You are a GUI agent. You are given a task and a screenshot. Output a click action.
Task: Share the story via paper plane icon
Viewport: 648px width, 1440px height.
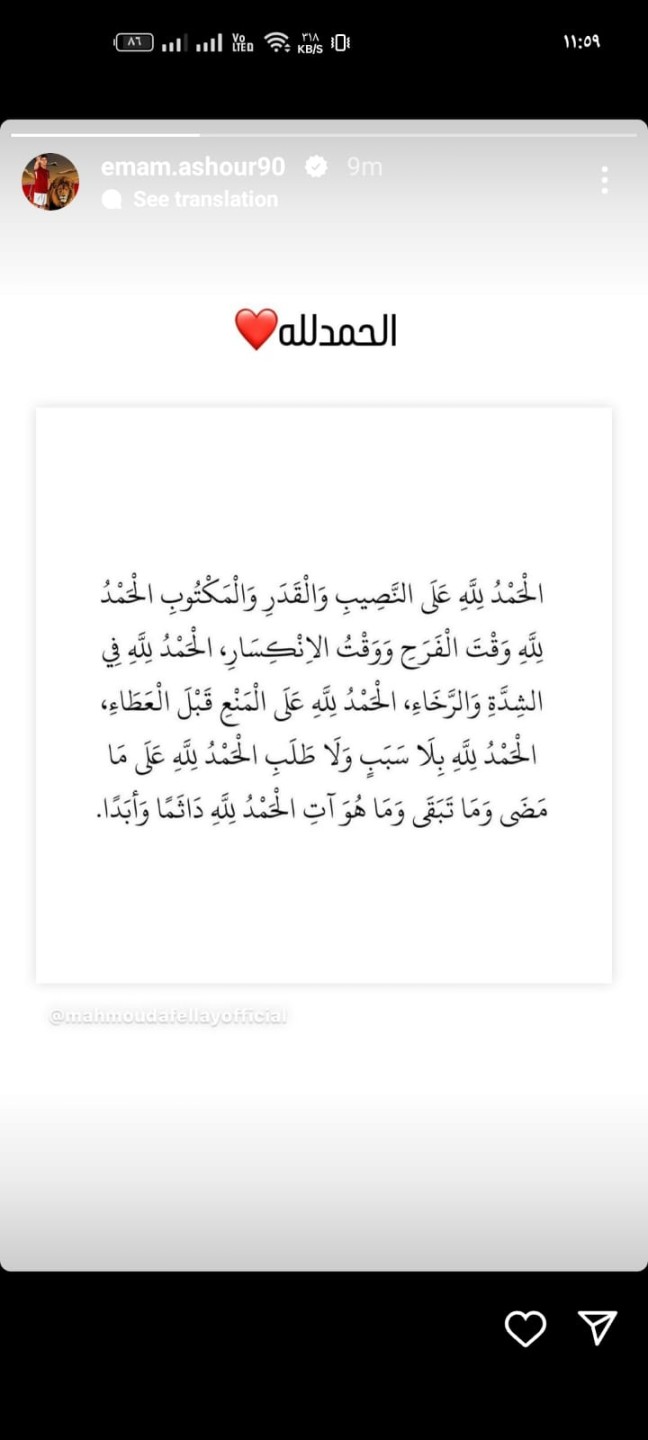click(598, 1328)
